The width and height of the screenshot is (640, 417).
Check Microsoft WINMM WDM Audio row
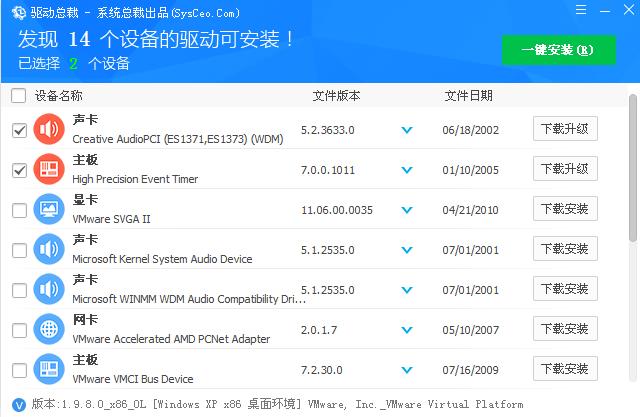(19, 290)
